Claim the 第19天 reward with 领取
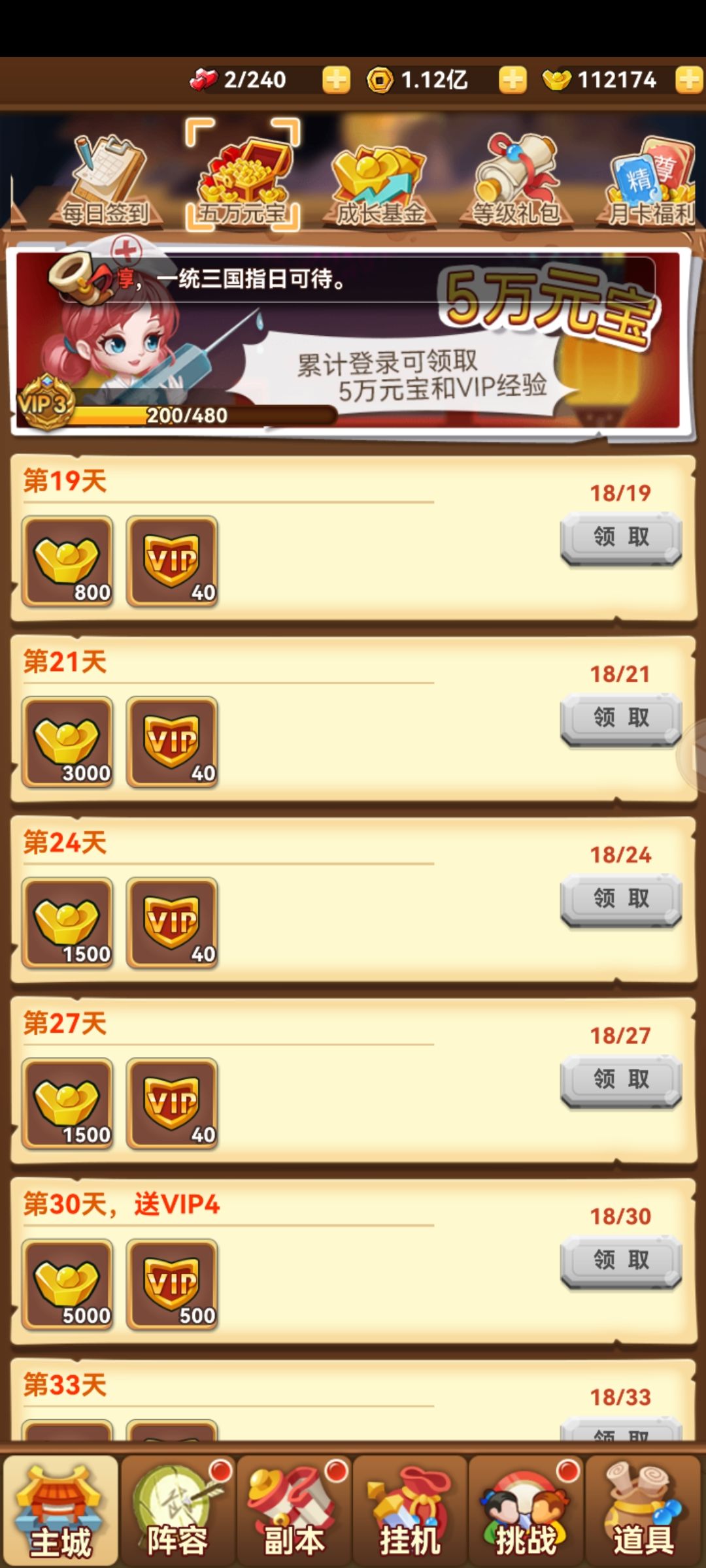 pos(621,538)
